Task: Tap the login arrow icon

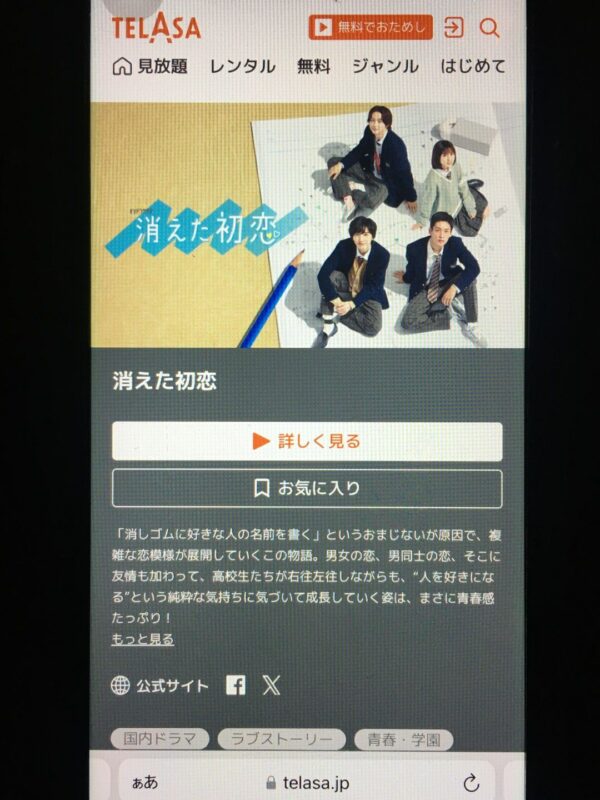Action: [x=454, y=27]
